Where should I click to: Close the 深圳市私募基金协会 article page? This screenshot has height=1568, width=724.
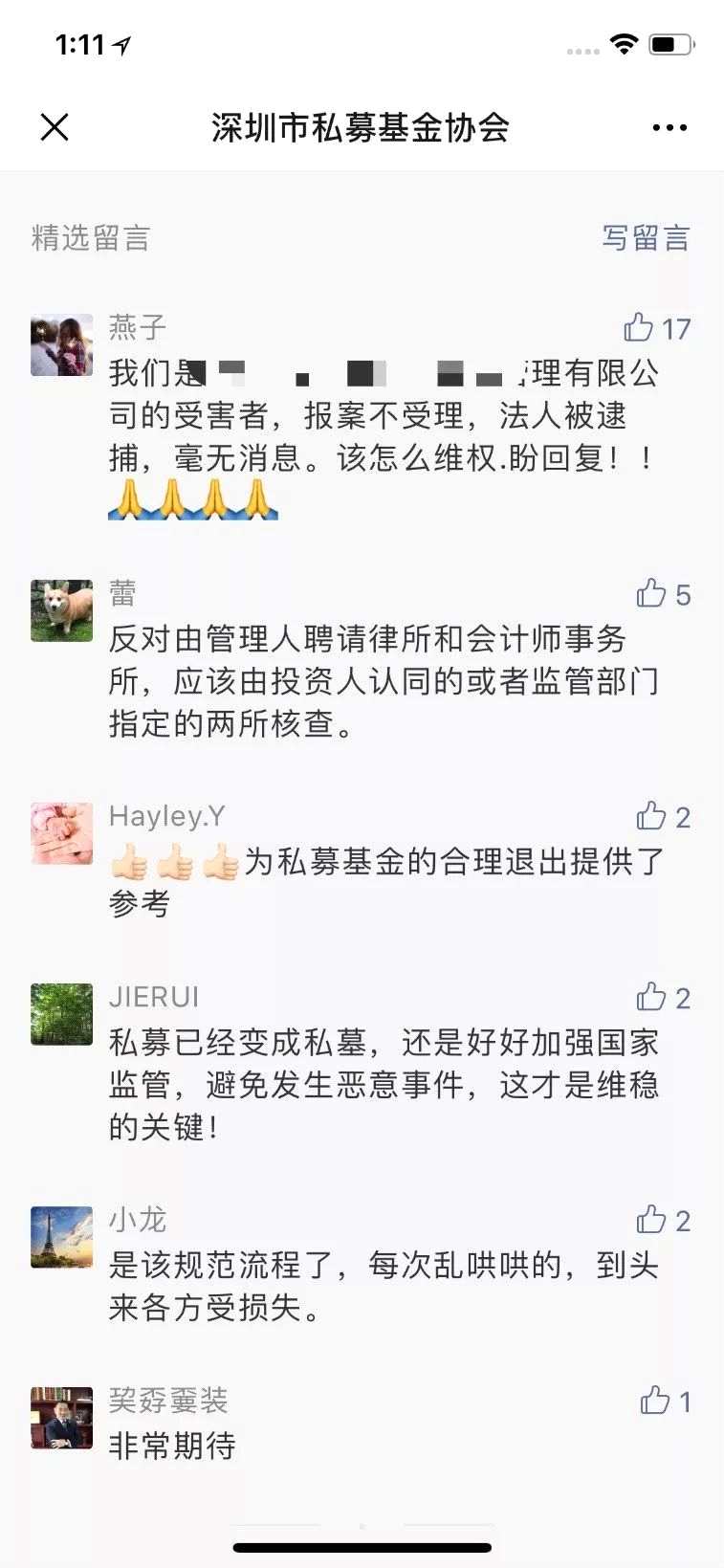tap(55, 127)
